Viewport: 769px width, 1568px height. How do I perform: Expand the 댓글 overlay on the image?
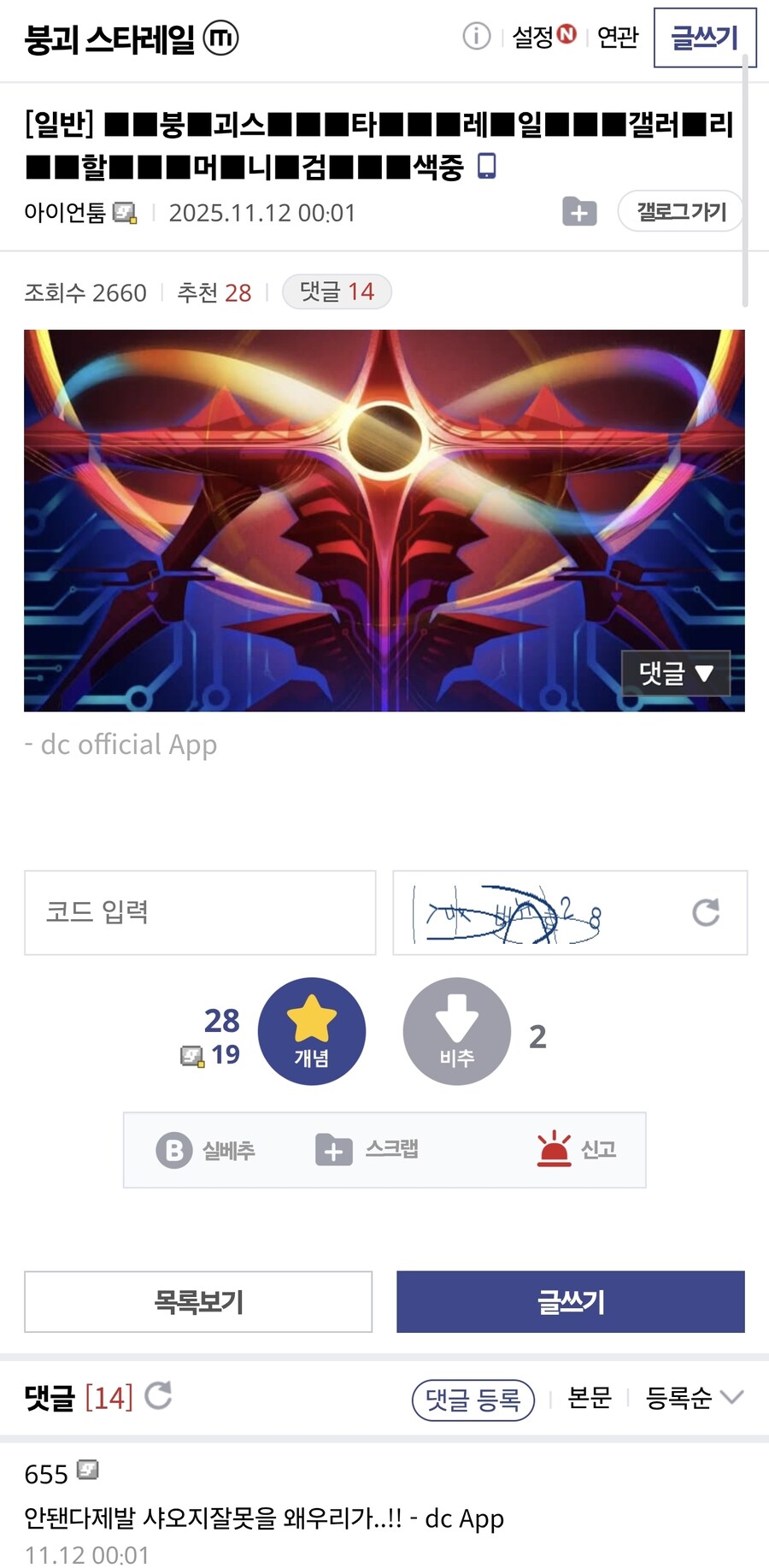coord(678,674)
